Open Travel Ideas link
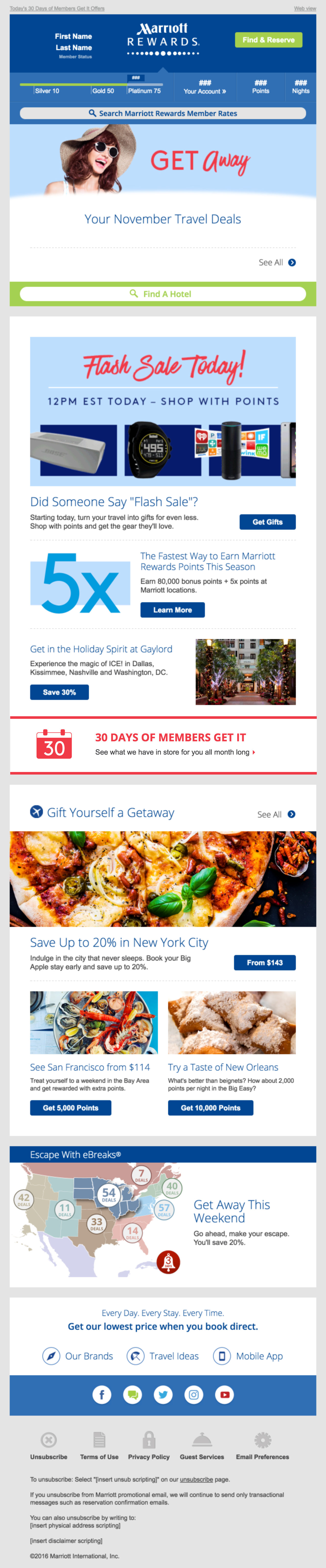Screen dimensions: 326x1568 [x=163, y=1356]
